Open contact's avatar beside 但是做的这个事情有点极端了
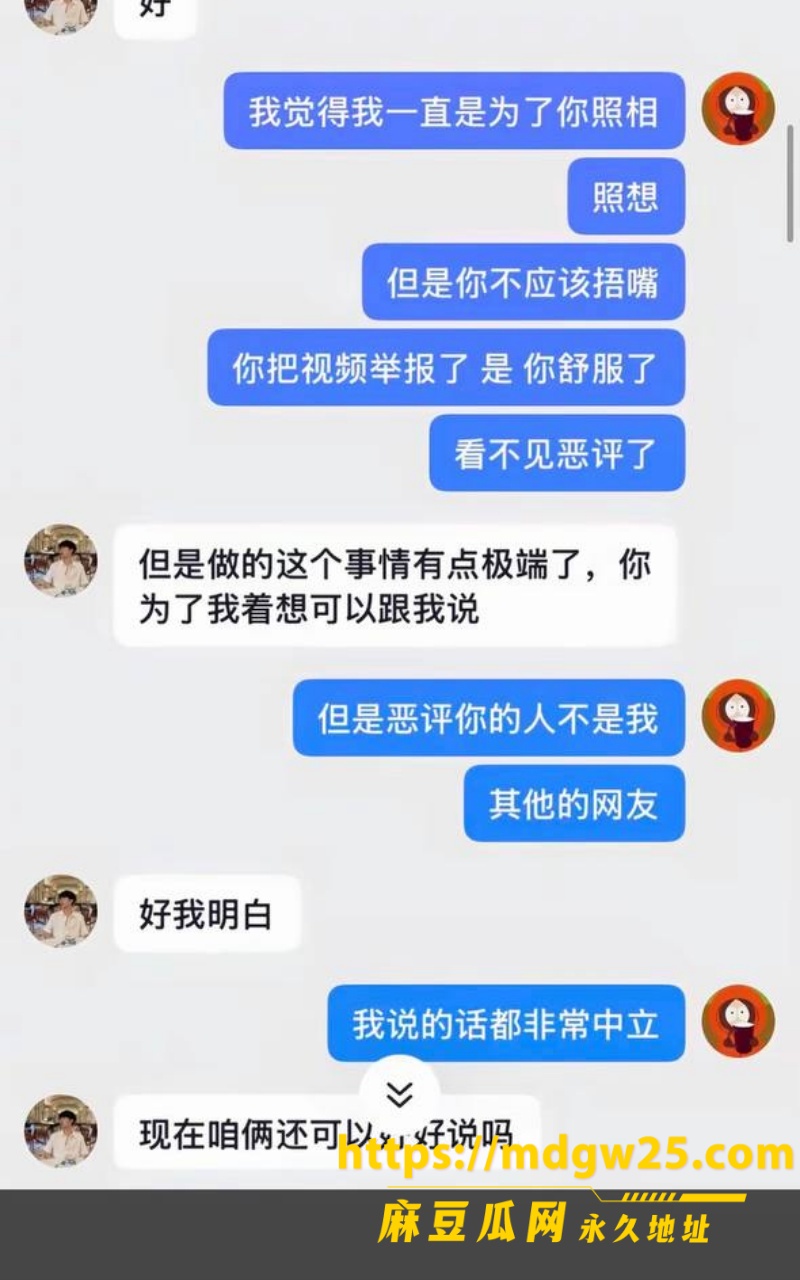800x1280 pixels. 61,560
